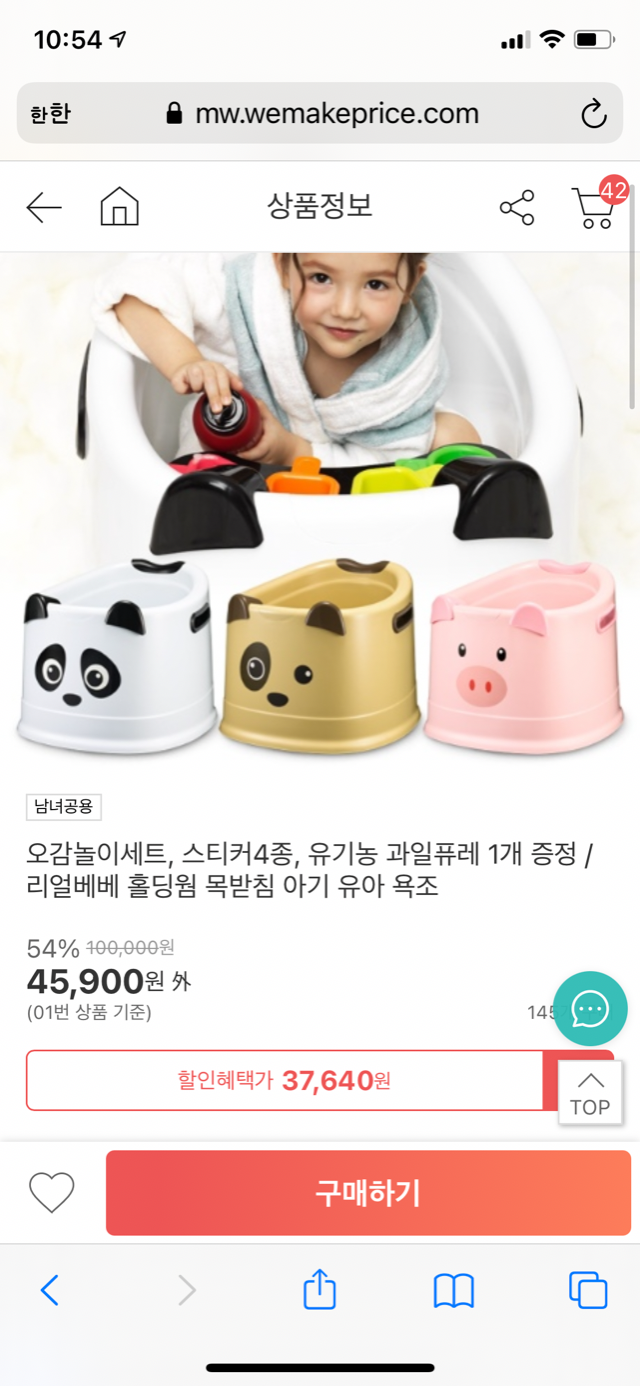Add product to wishlist heart
Image resolution: width=640 pixels, height=1386 pixels.
[x=52, y=1192]
